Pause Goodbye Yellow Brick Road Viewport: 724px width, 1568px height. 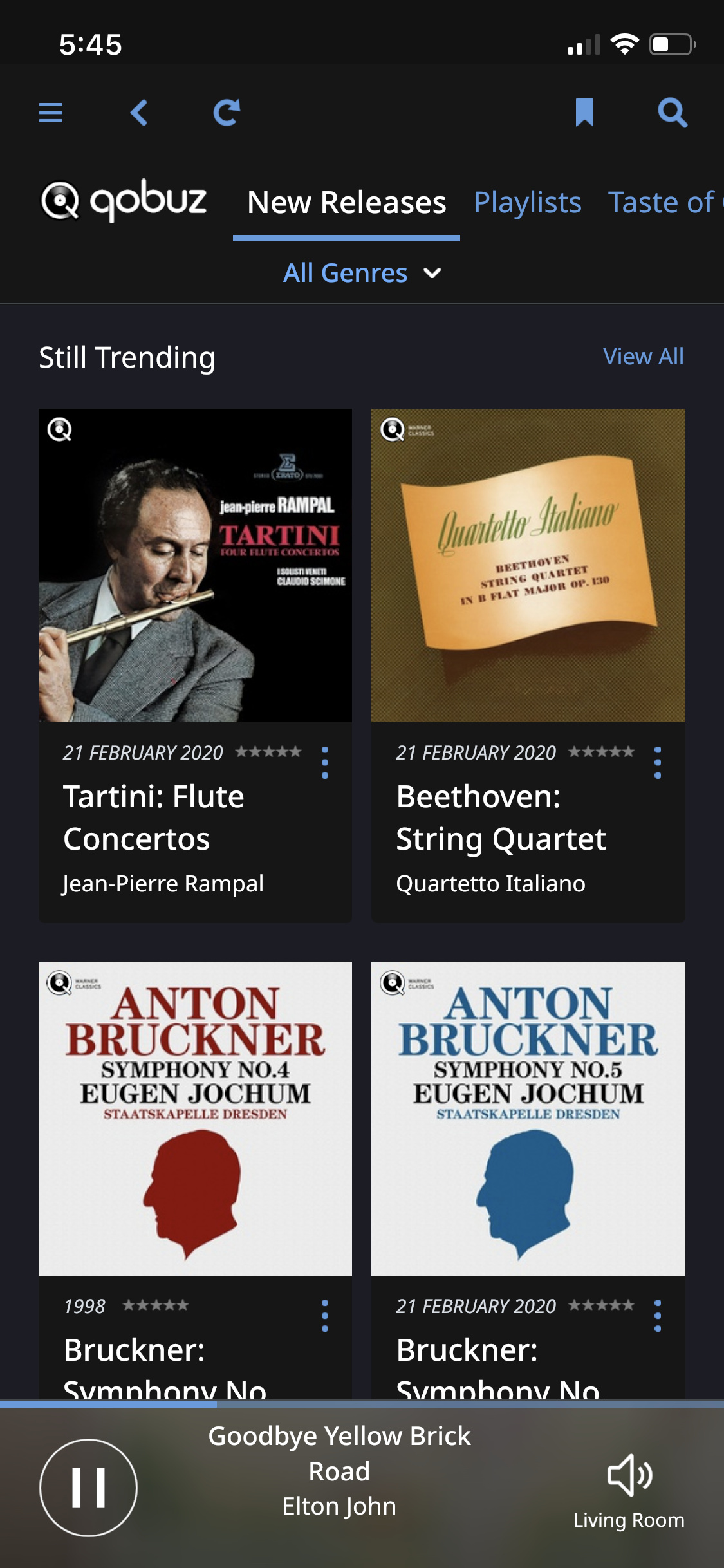(89, 1488)
